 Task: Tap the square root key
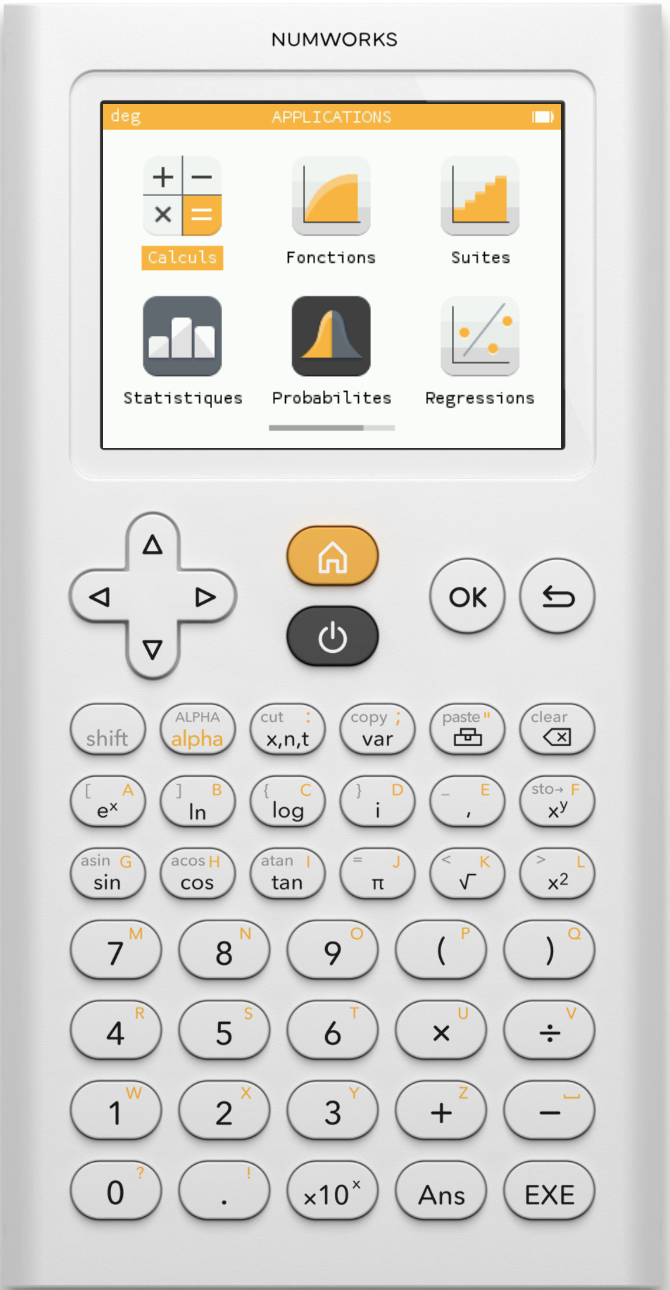467,874
